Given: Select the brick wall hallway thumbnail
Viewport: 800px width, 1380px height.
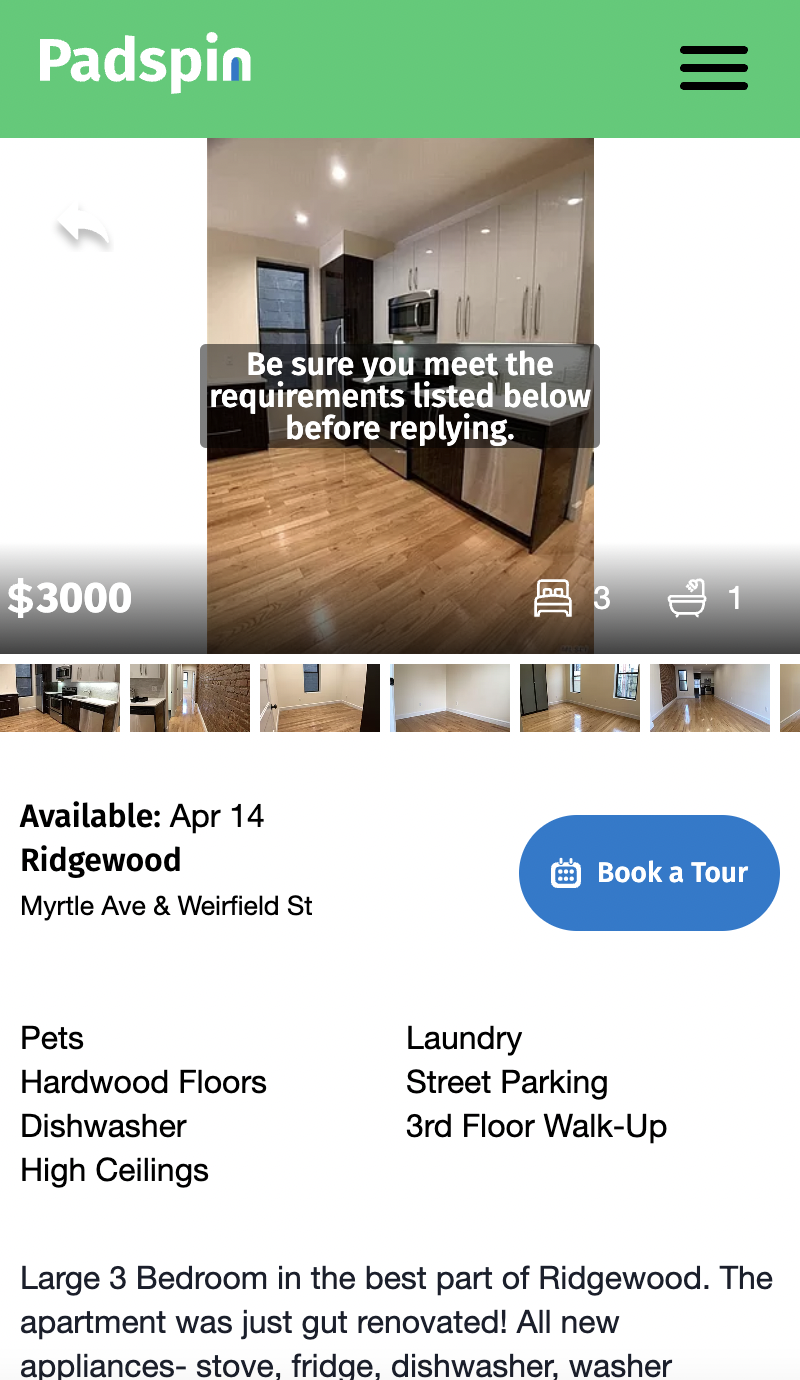Looking at the screenshot, I should point(190,698).
